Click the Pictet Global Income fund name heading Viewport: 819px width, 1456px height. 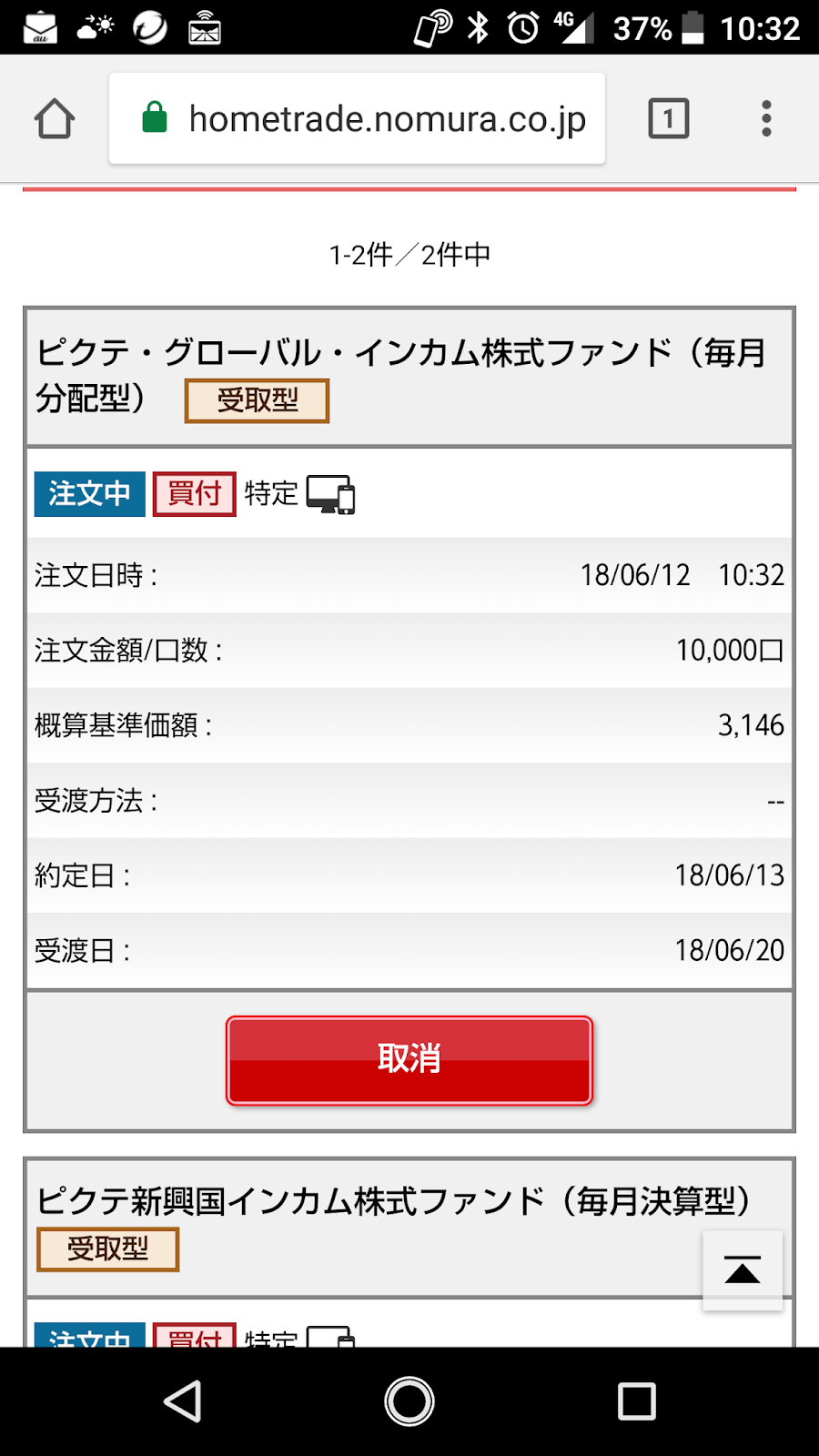pyautogui.click(x=400, y=350)
